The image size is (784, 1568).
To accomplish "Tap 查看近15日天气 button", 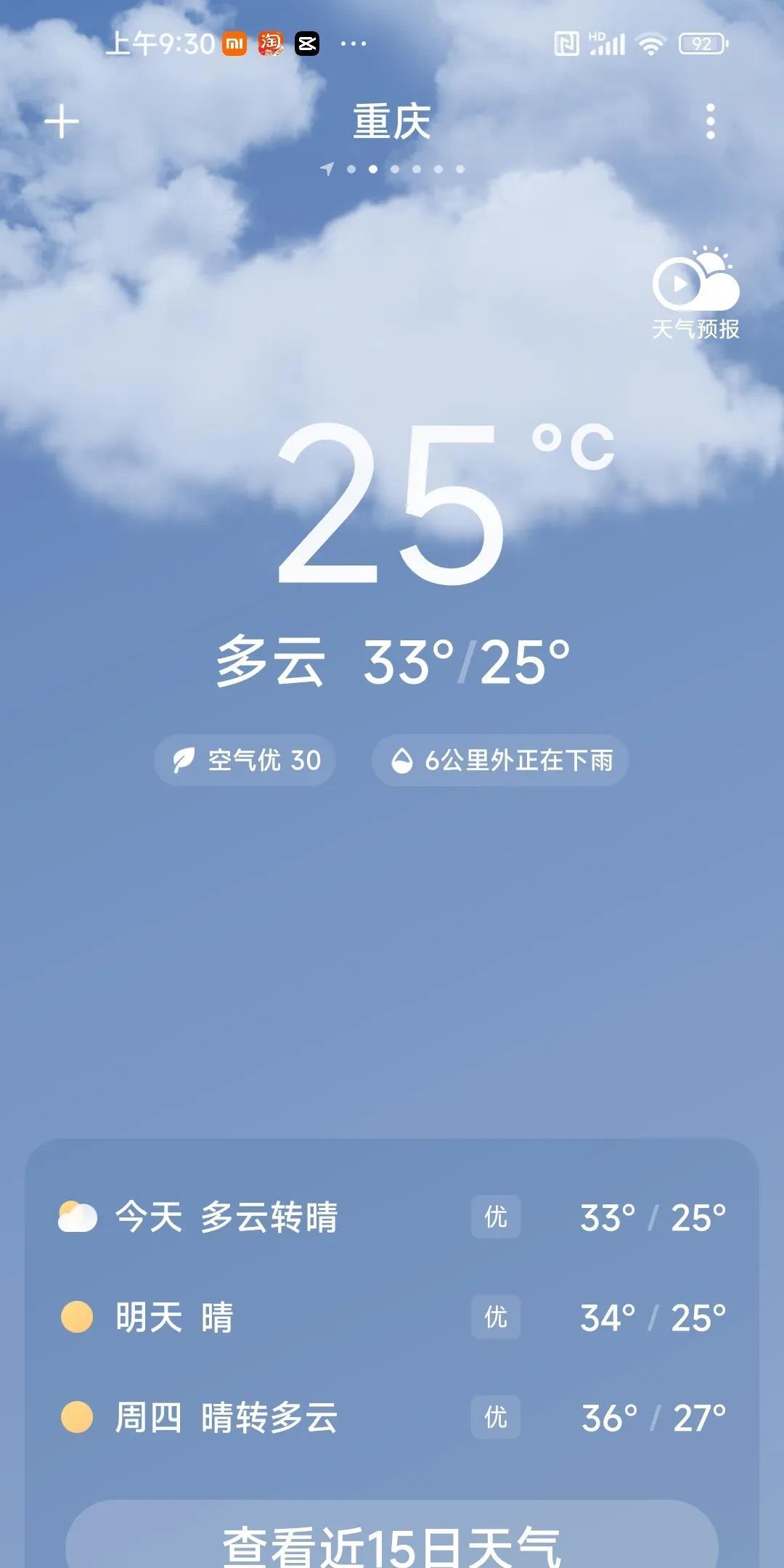I will (x=392, y=1543).
